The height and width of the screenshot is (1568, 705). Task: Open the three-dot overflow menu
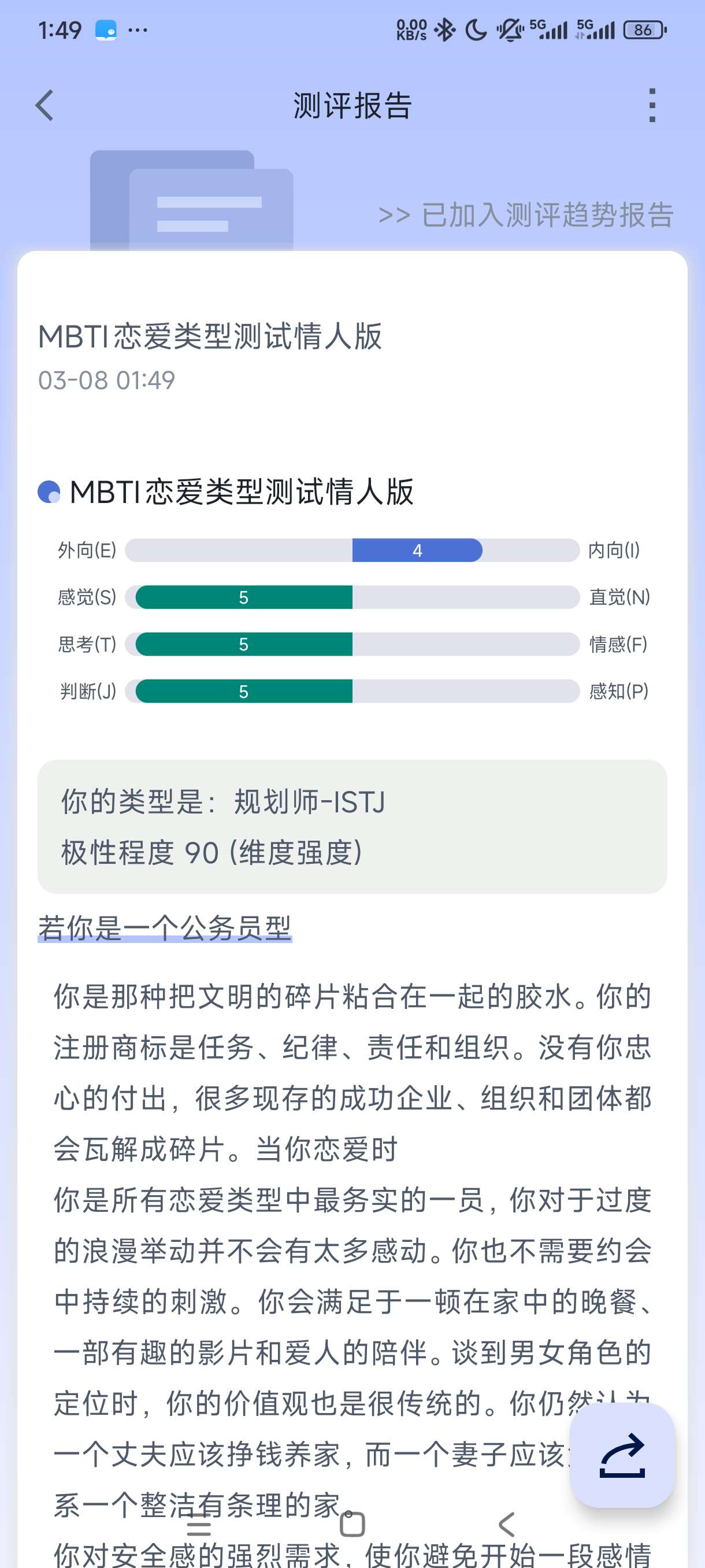(652, 105)
